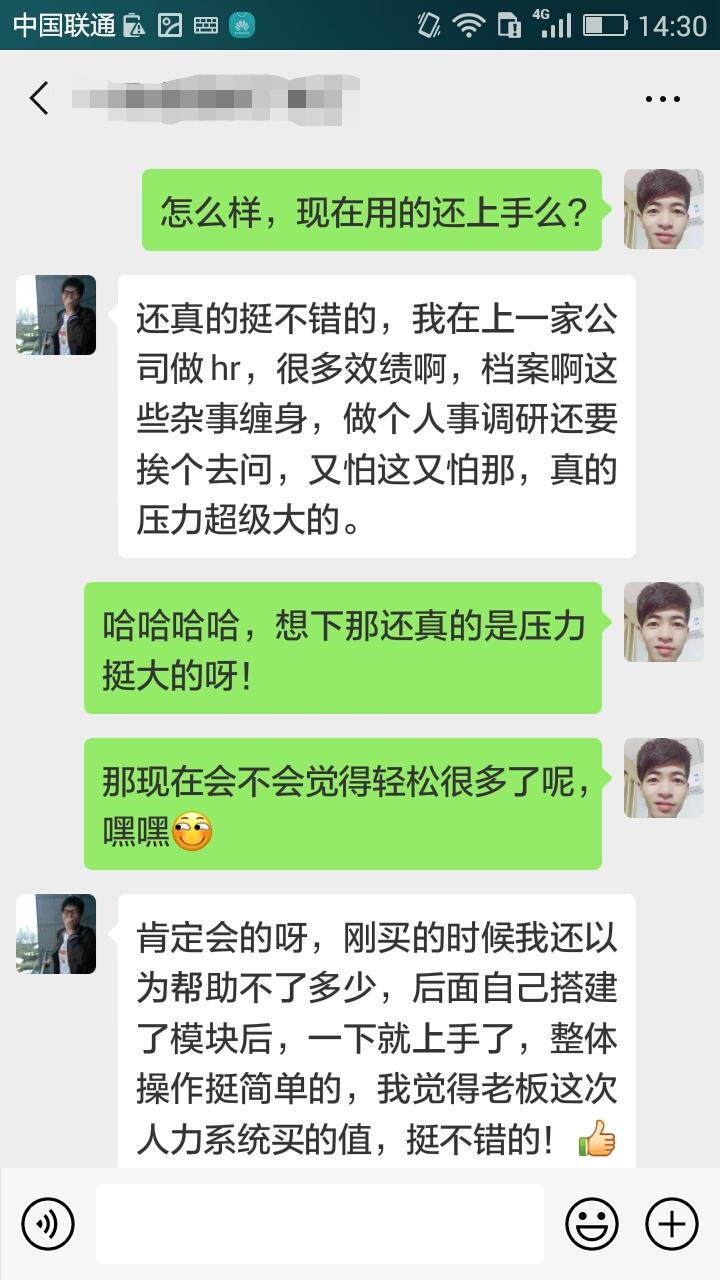This screenshot has width=720, height=1280.
Task: View own profile avatar beside 怎么样 message
Action: coord(663,209)
